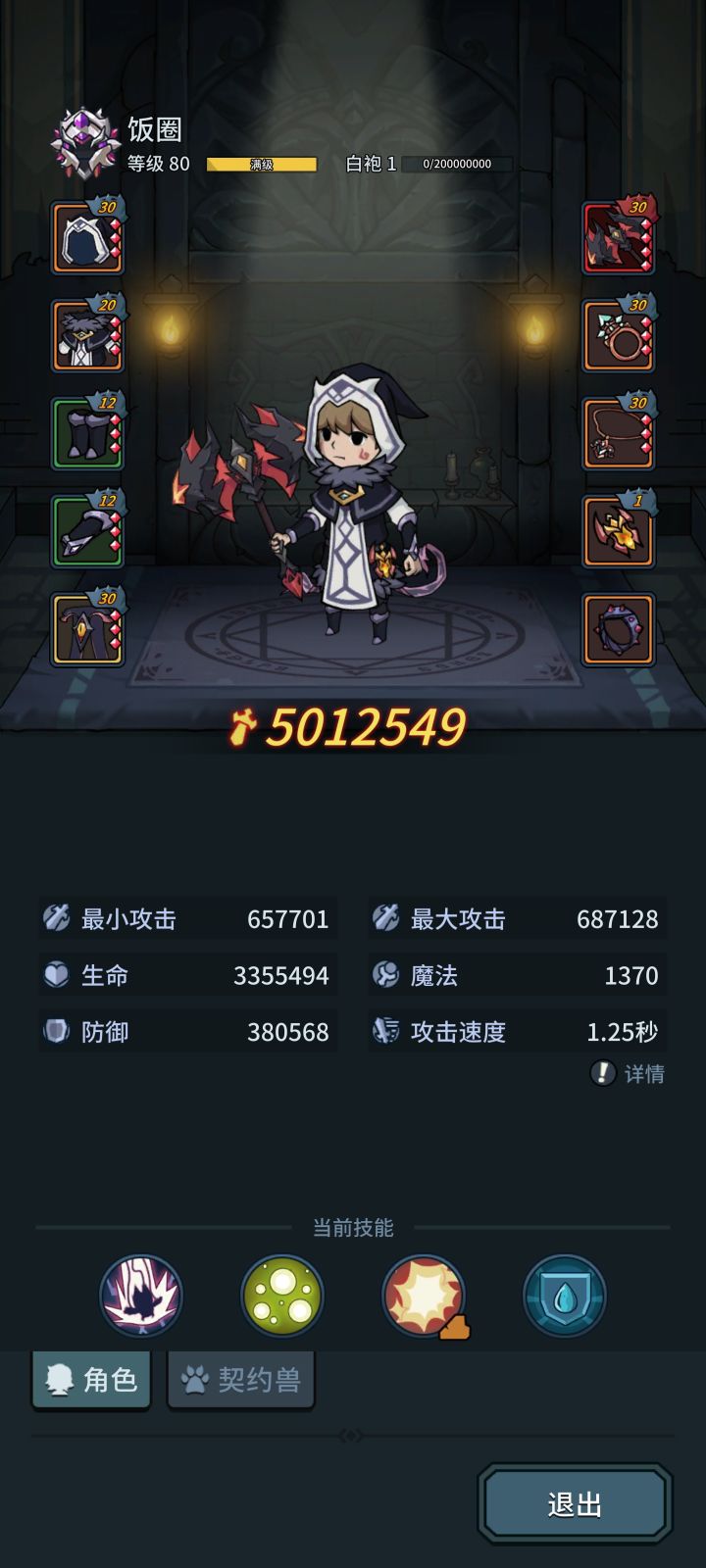
Task: Open the green potion bubbles skill
Action: pyautogui.click(x=281, y=1296)
